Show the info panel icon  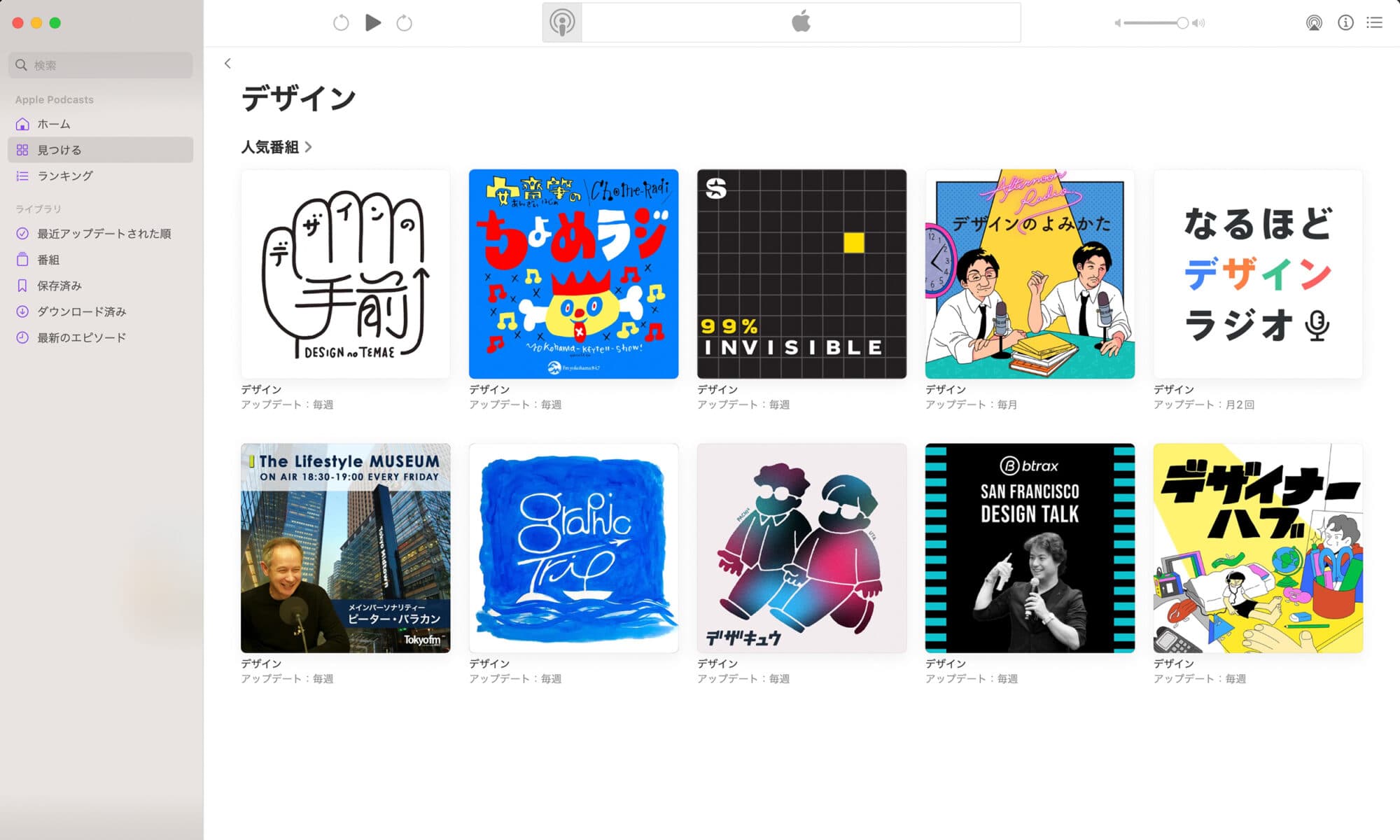[1345, 23]
